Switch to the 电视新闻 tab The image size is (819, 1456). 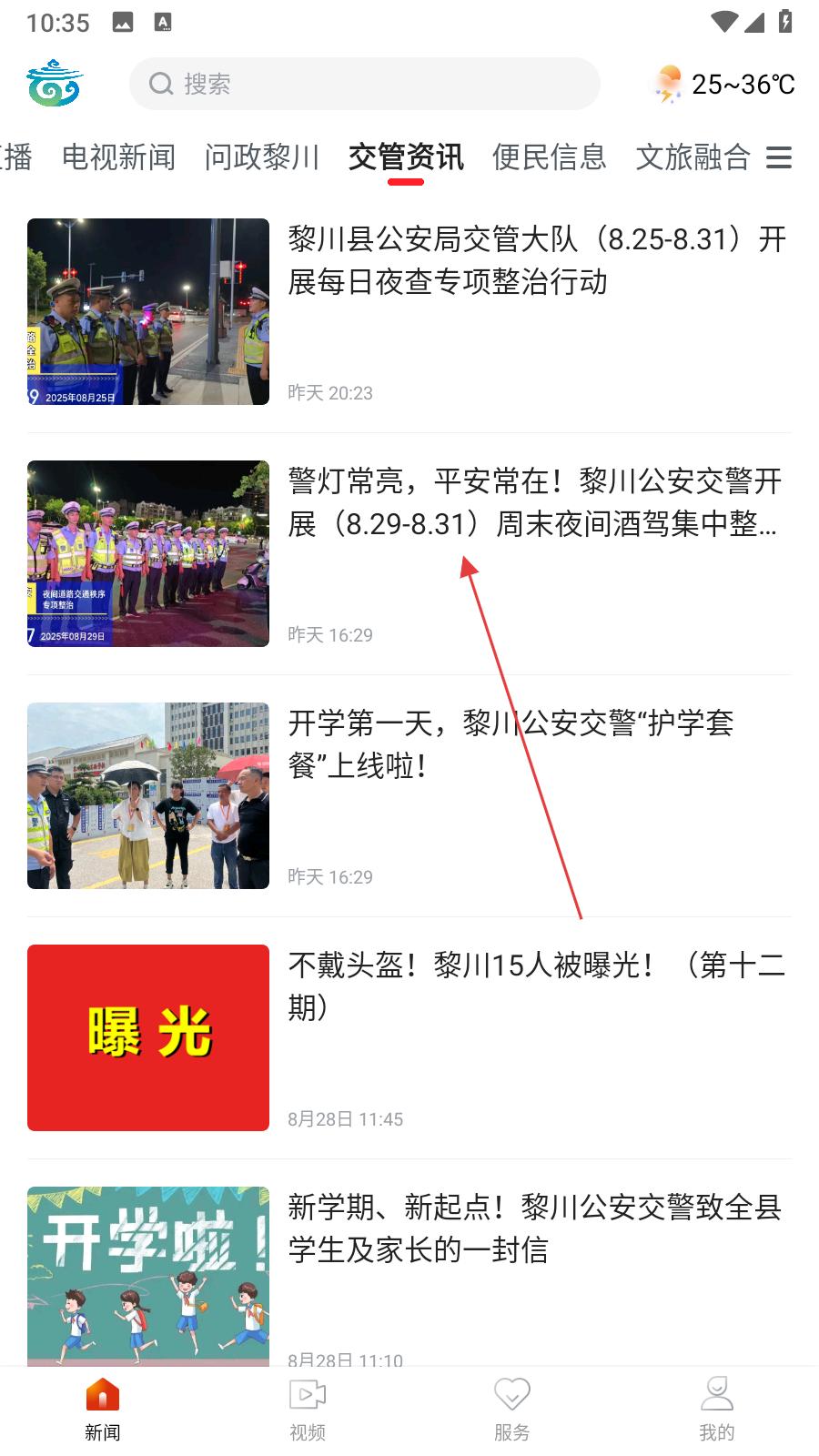tap(118, 157)
